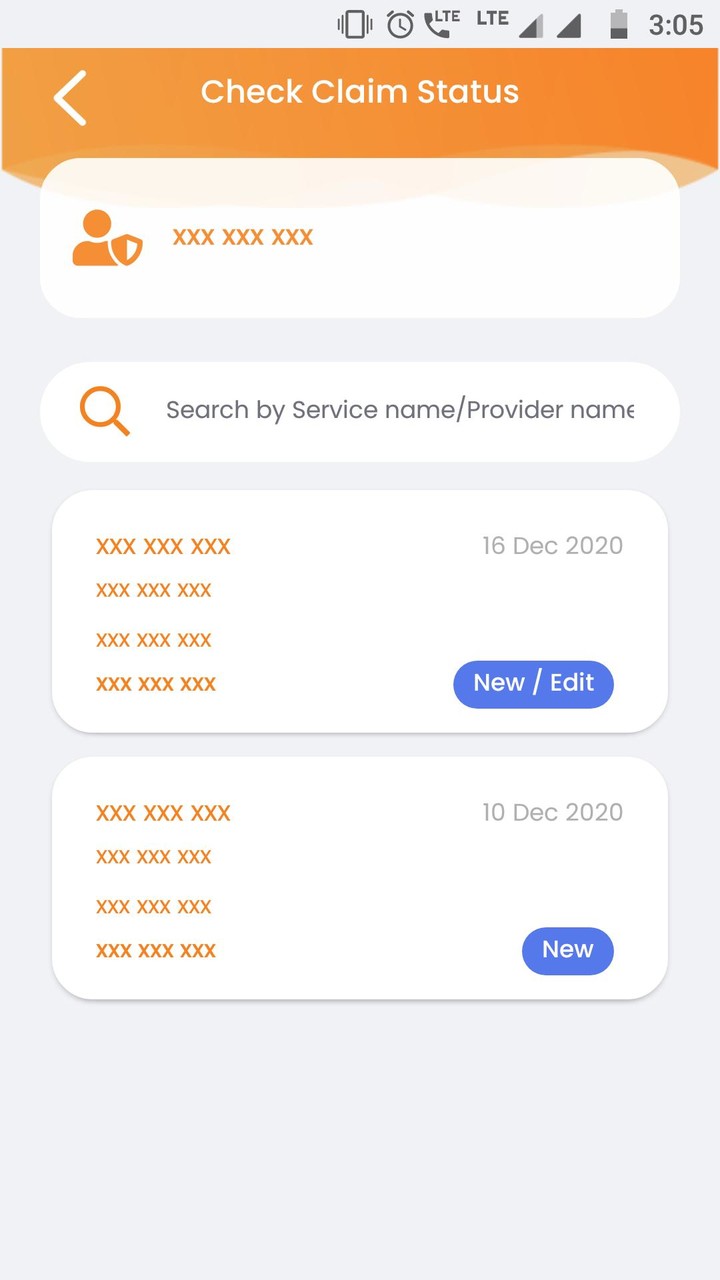Tap the Search by Service name/Provider name field
This screenshot has width=720, height=1280.
click(398, 411)
